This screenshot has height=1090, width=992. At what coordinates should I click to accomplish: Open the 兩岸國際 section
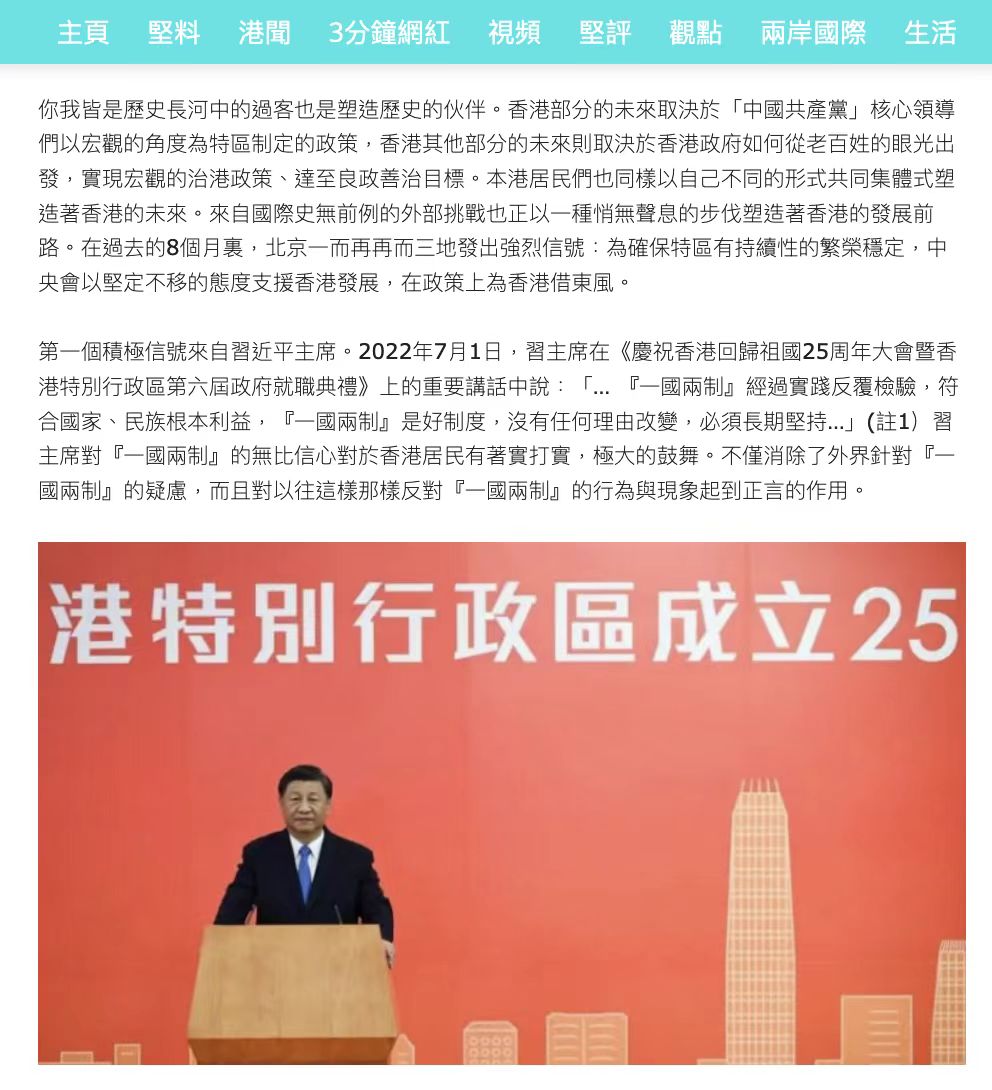[x=813, y=33]
